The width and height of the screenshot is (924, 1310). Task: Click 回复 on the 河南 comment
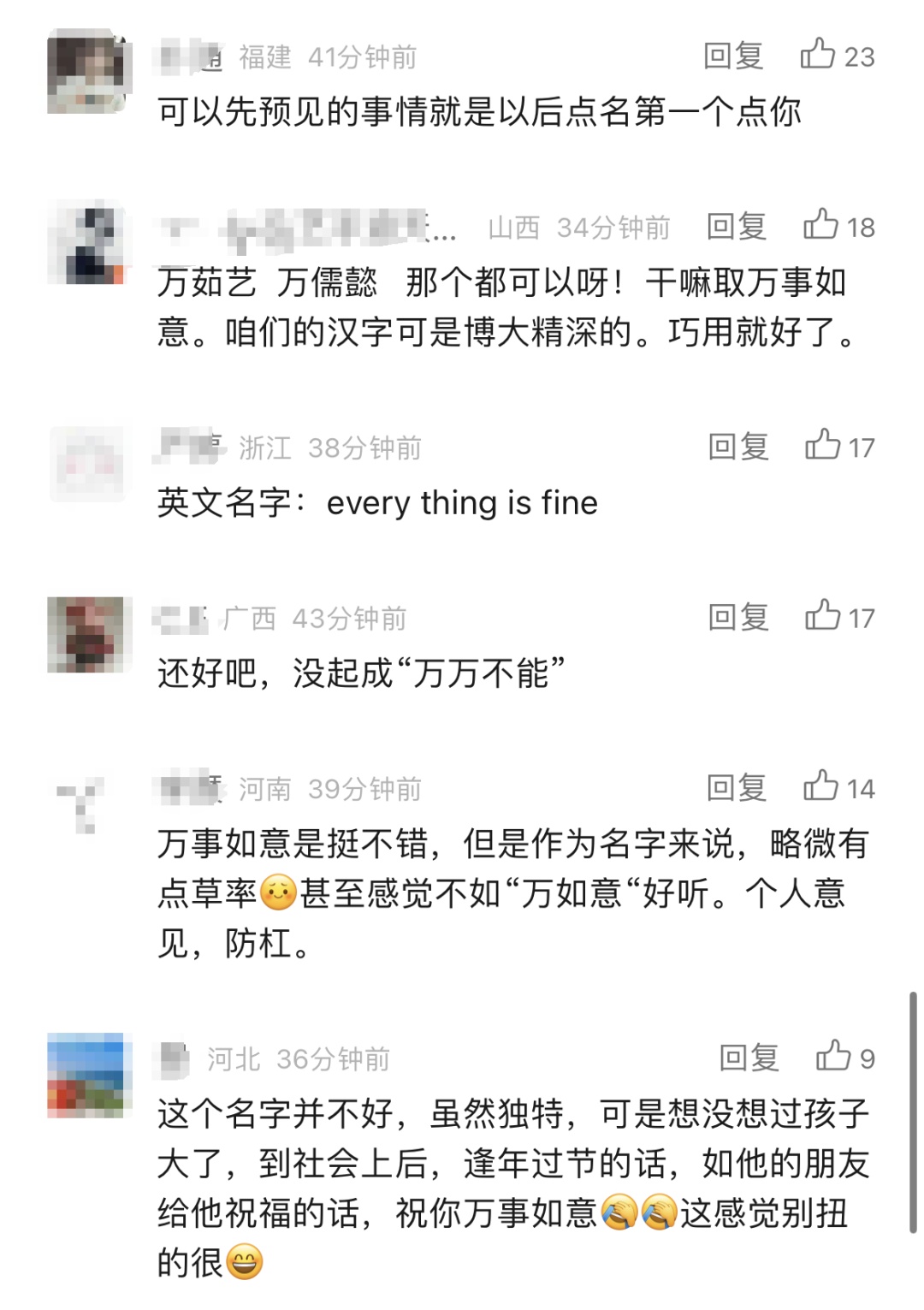[734, 791]
